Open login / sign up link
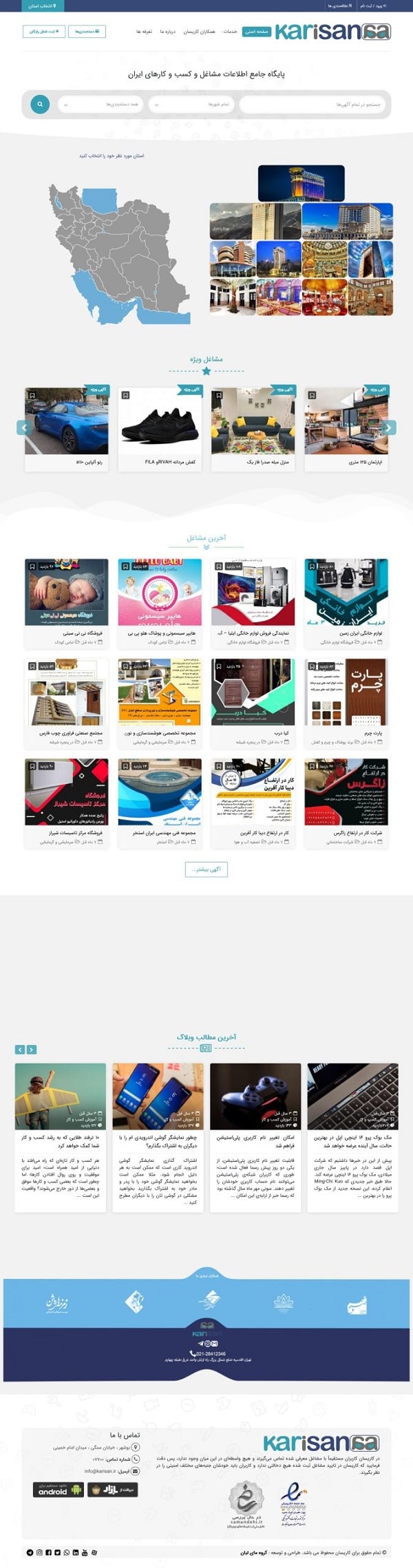Viewport: 413px width, 1568px height. (x=372, y=6)
